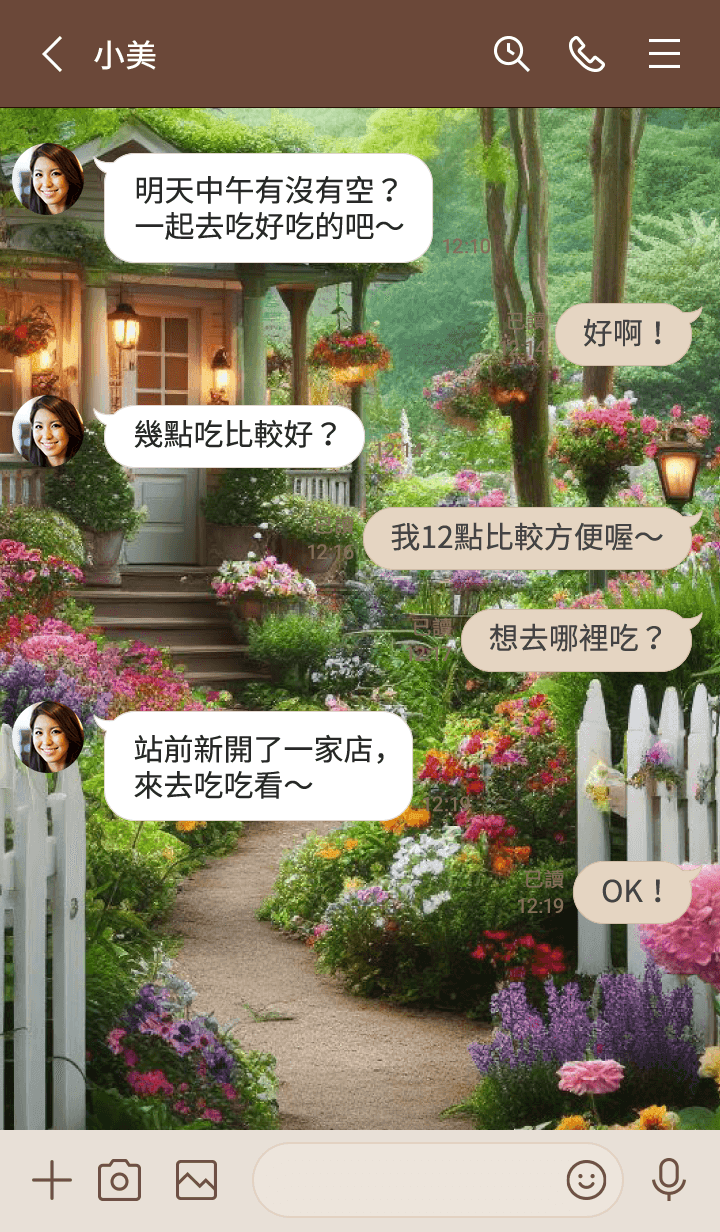Open the camera to take a photo
The image size is (720, 1232).
point(120,1181)
